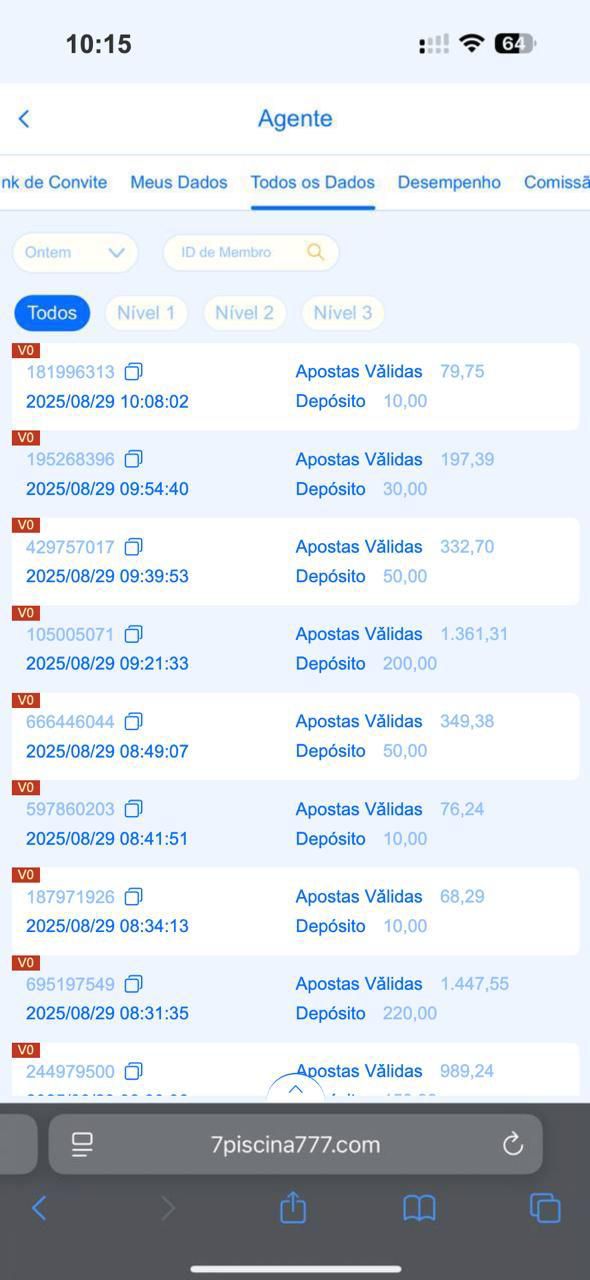Copy member ID 666446044

coord(133,721)
